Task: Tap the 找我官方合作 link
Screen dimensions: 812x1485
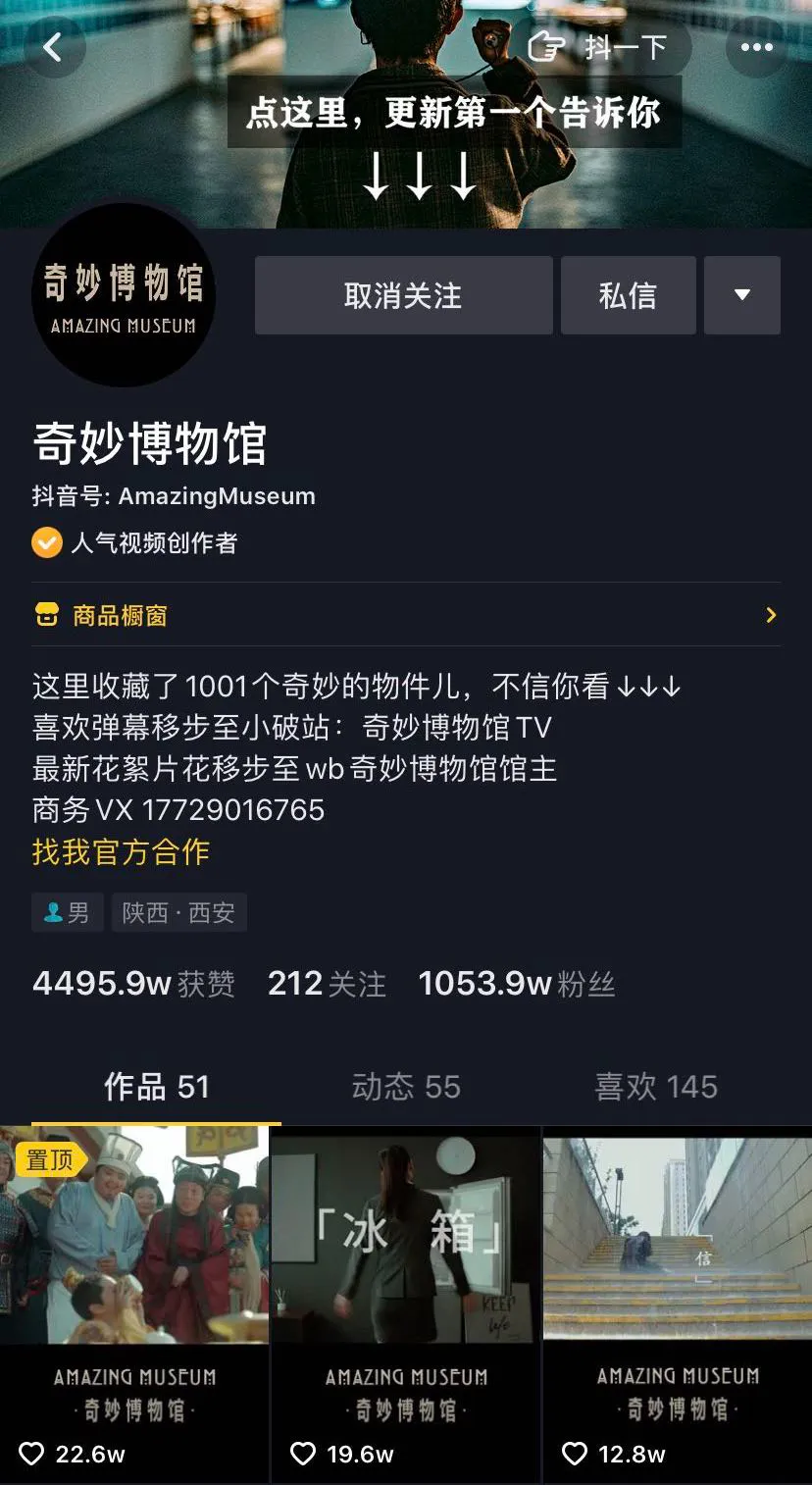Action: click(x=121, y=851)
